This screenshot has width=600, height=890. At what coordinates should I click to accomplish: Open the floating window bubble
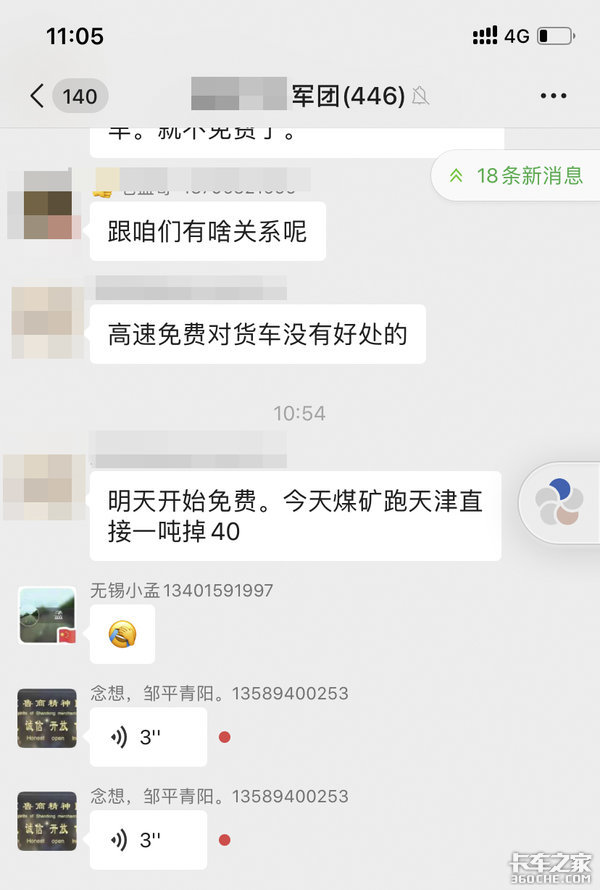[559, 502]
